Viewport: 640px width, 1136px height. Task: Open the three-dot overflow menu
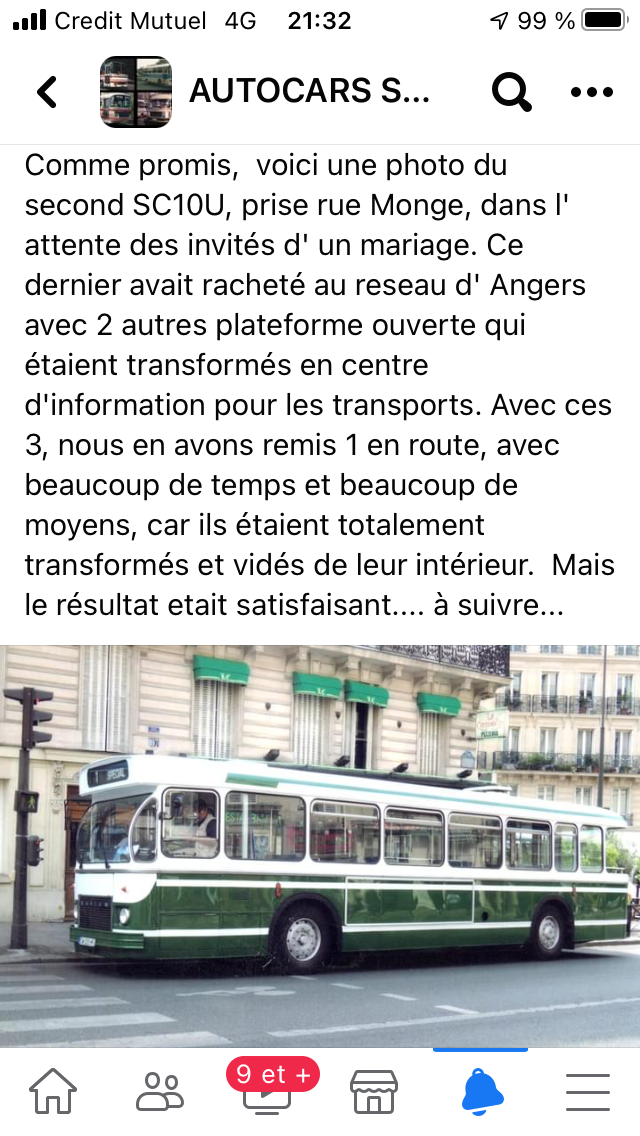591,92
